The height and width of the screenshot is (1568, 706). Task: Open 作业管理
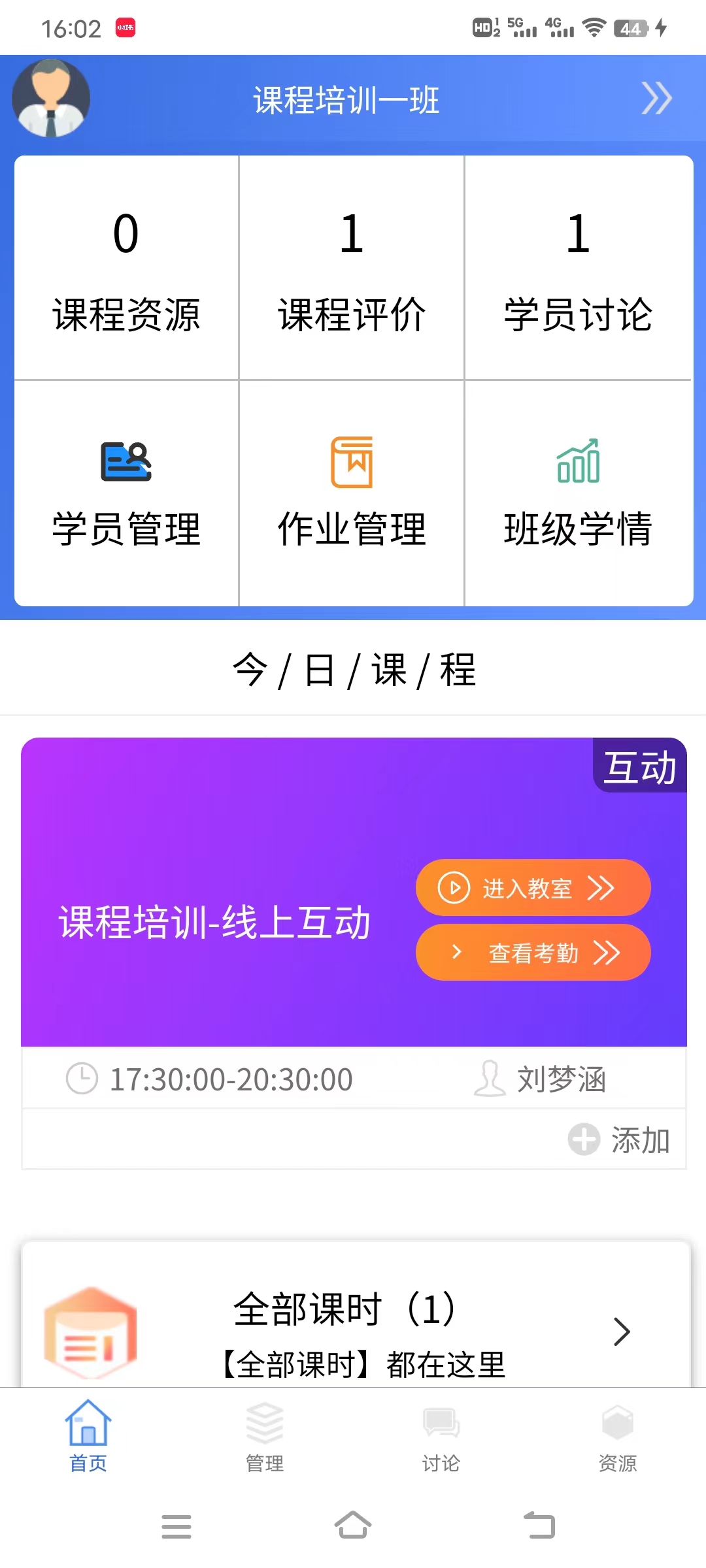(x=352, y=493)
